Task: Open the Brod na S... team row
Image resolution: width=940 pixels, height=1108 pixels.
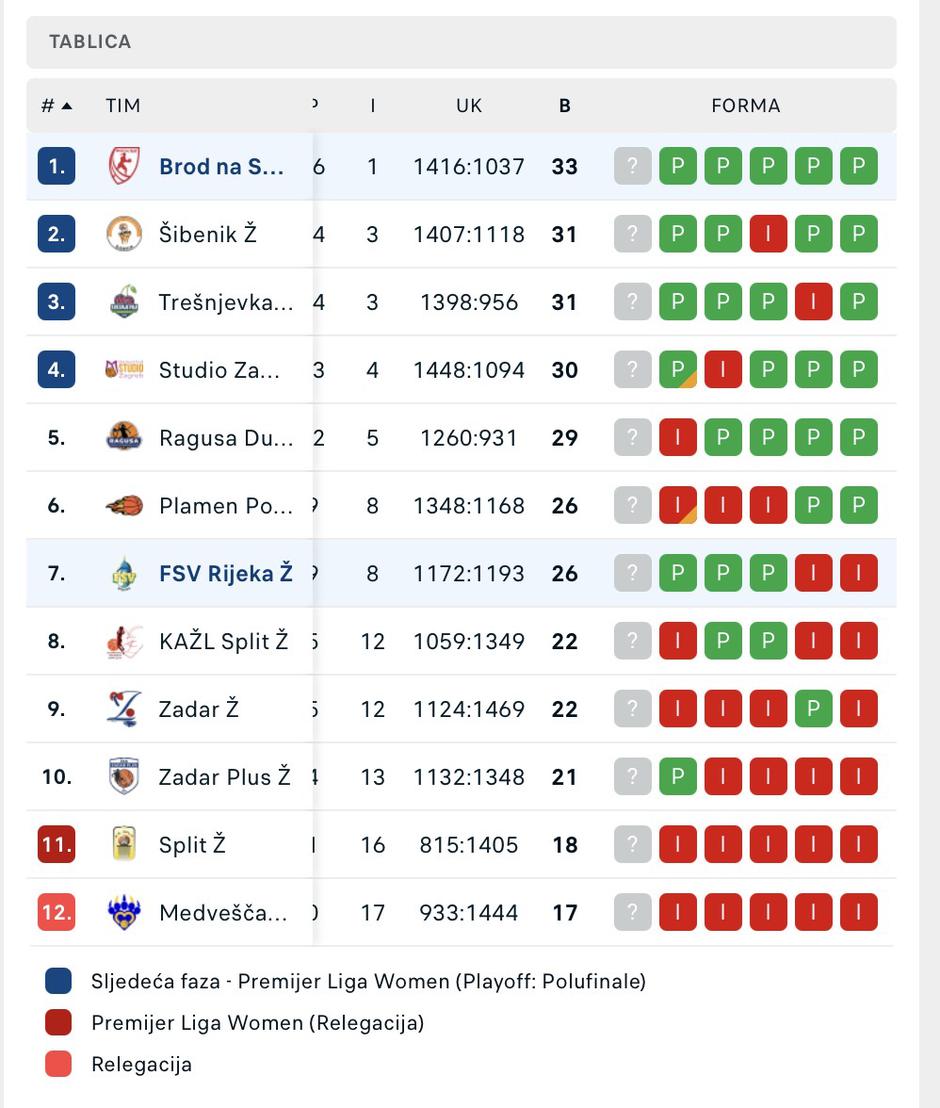Action: [x=221, y=166]
